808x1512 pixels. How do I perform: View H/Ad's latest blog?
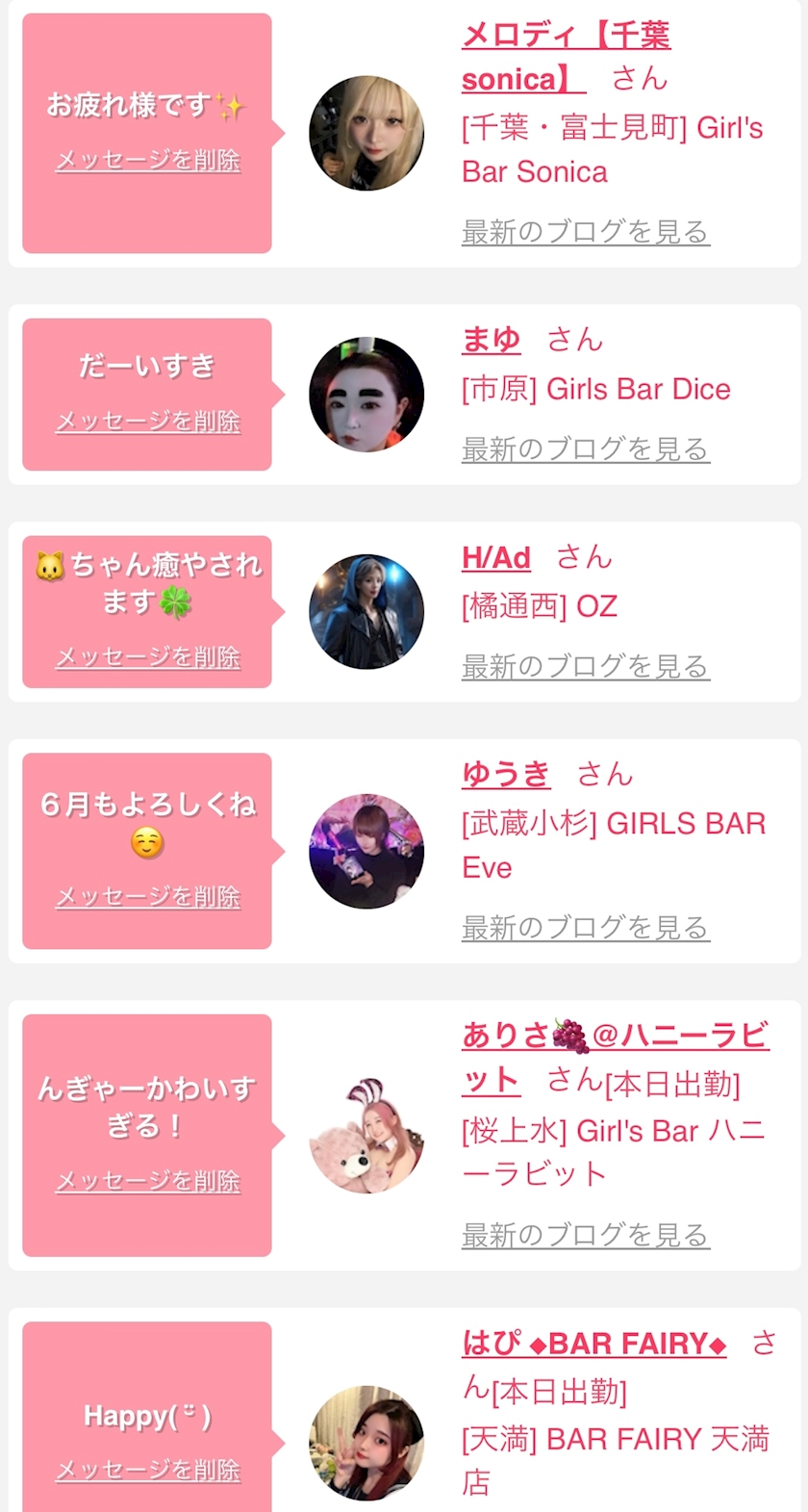[x=585, y=666]
